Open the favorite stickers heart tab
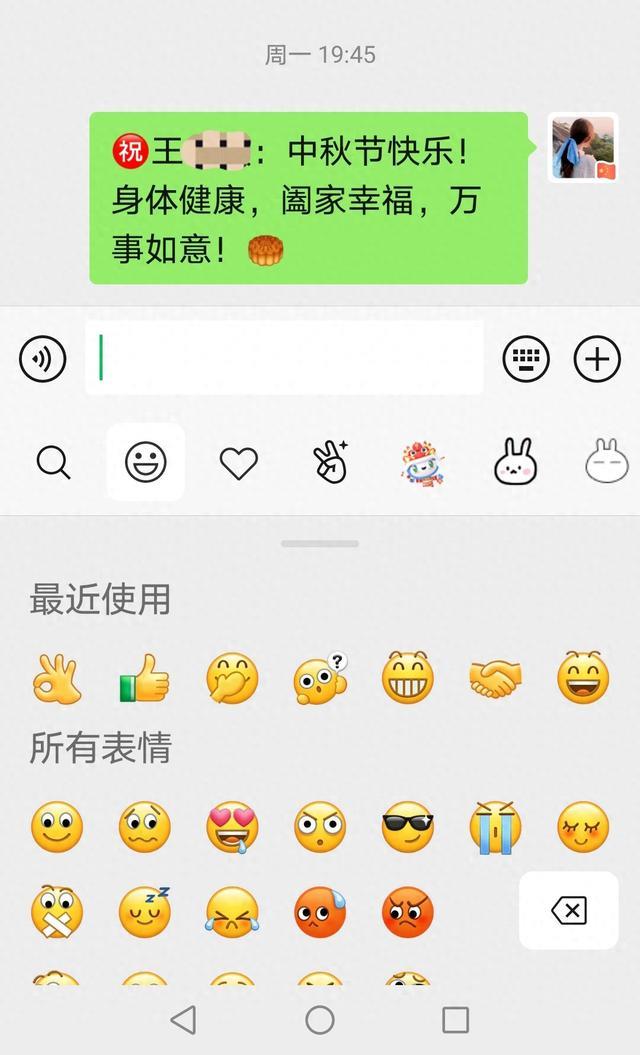The height and width of the screenshot is (1055, 640). (x=238, y=463)
